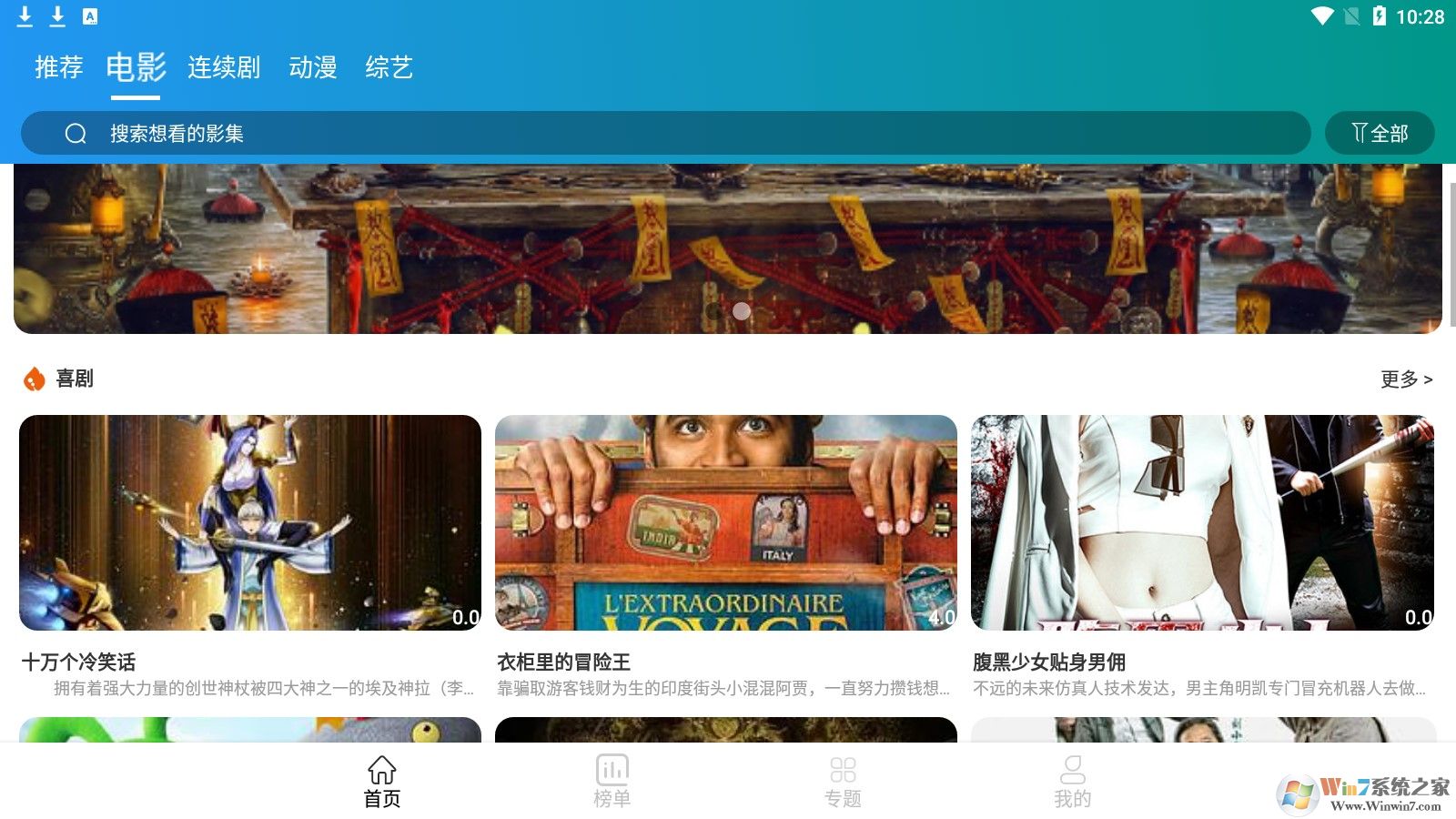Viewport: 1456px width, 819px height.
Task: Open the 专题 tab
Action: tap(843, 782)
